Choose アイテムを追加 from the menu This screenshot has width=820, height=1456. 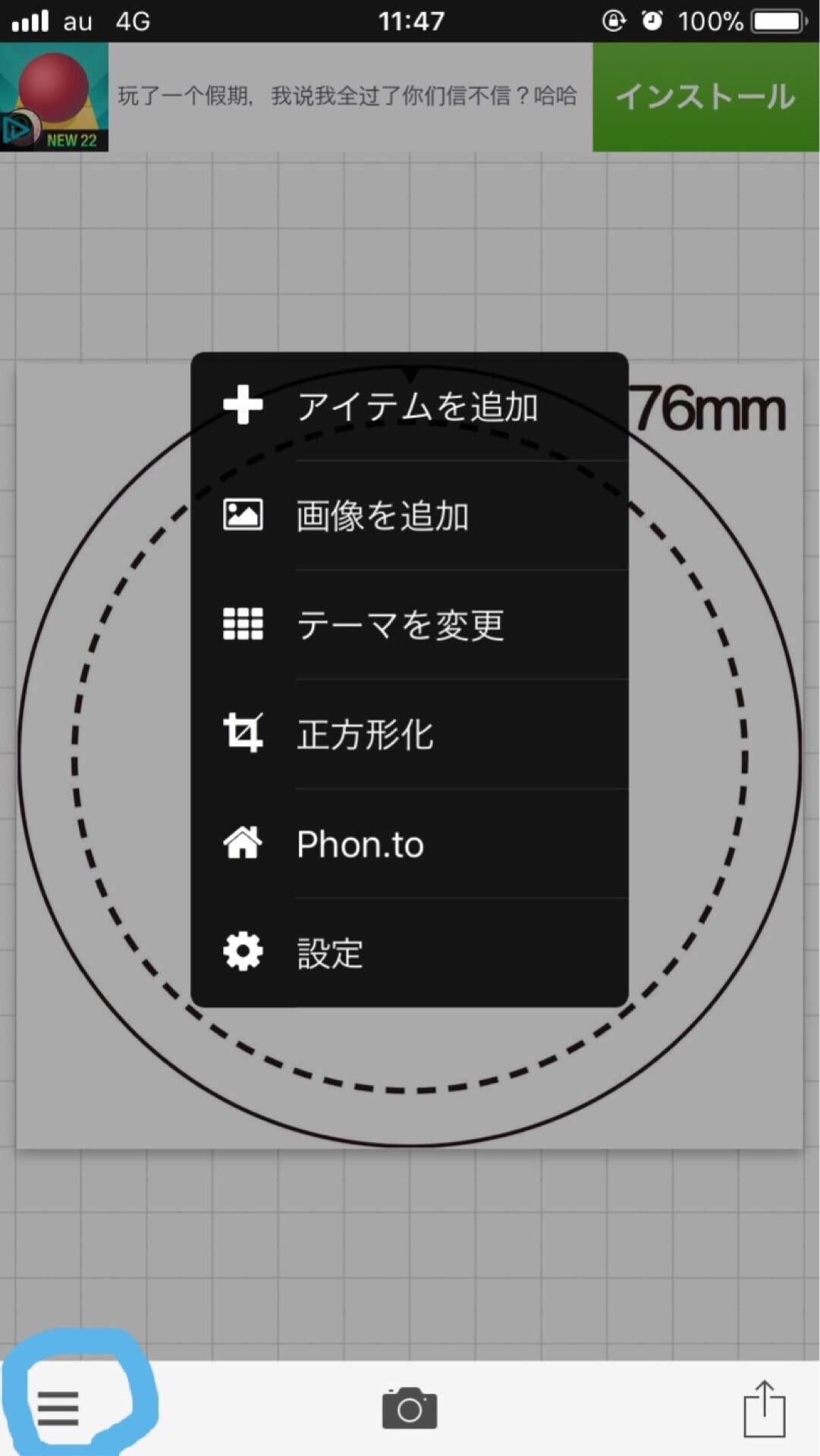tap(417, 407)
